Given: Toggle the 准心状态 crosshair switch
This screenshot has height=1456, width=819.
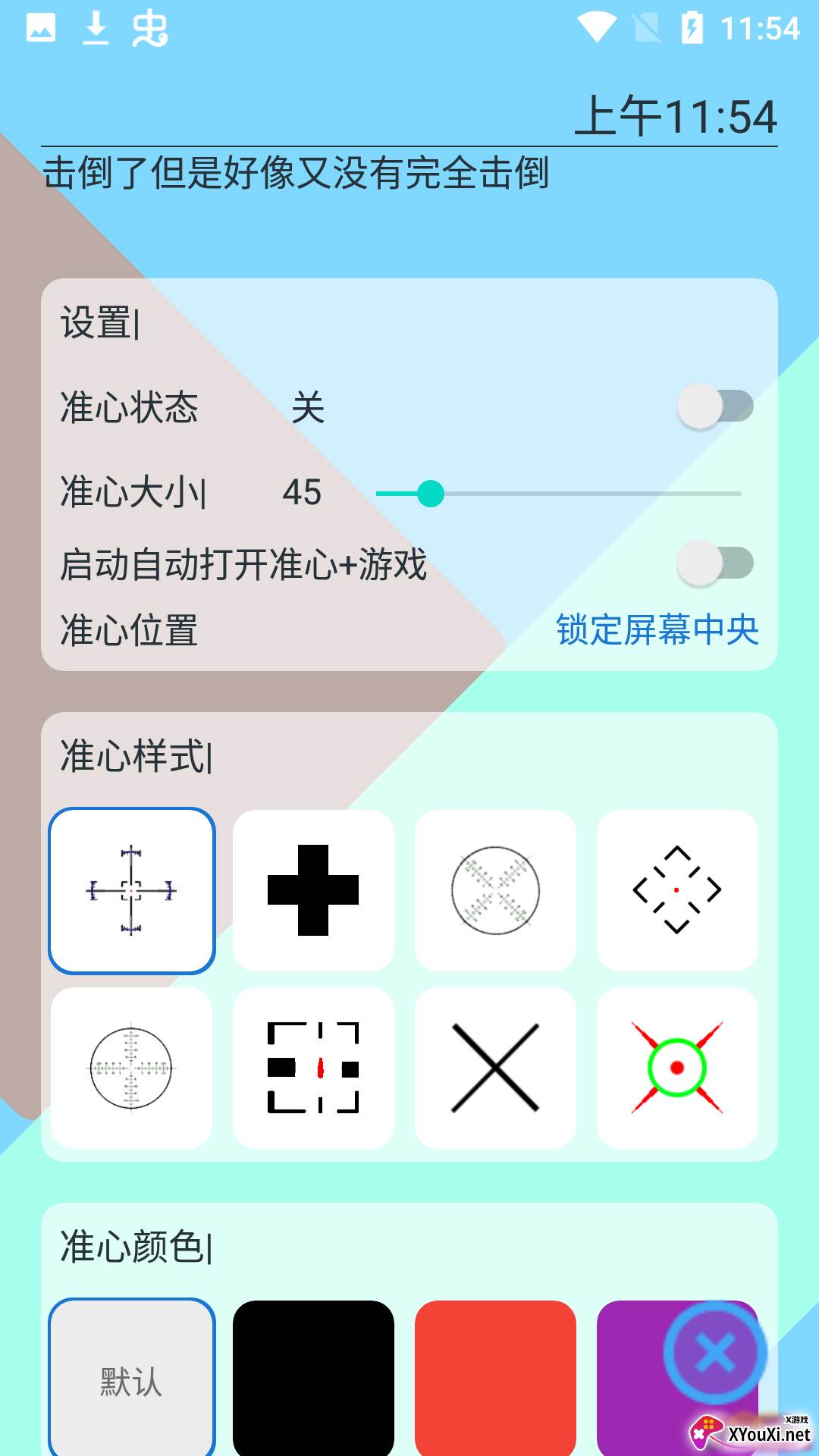Looking at the screenshot, I should coord(715,406).
